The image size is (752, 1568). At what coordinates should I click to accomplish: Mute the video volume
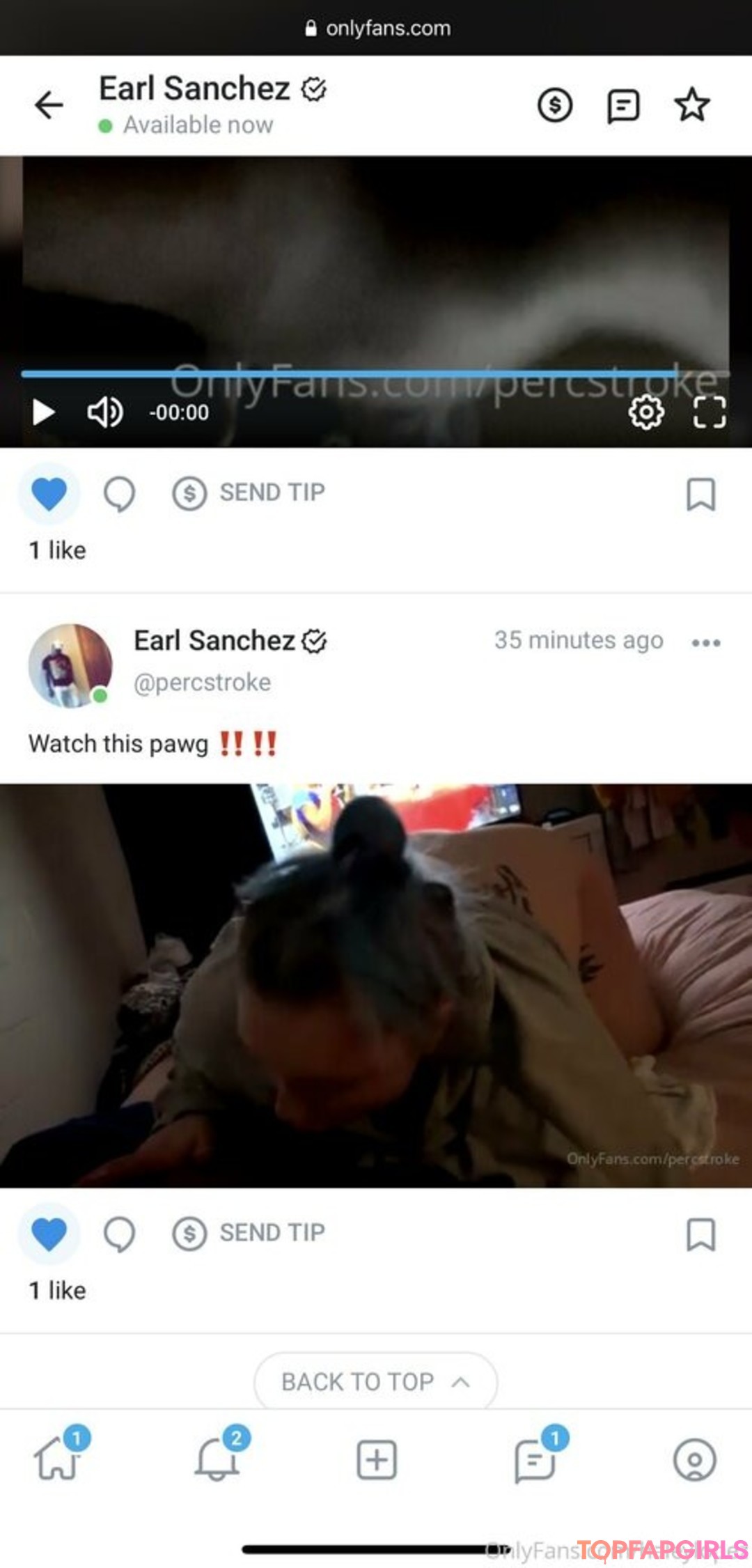click(x=104, y=412)
